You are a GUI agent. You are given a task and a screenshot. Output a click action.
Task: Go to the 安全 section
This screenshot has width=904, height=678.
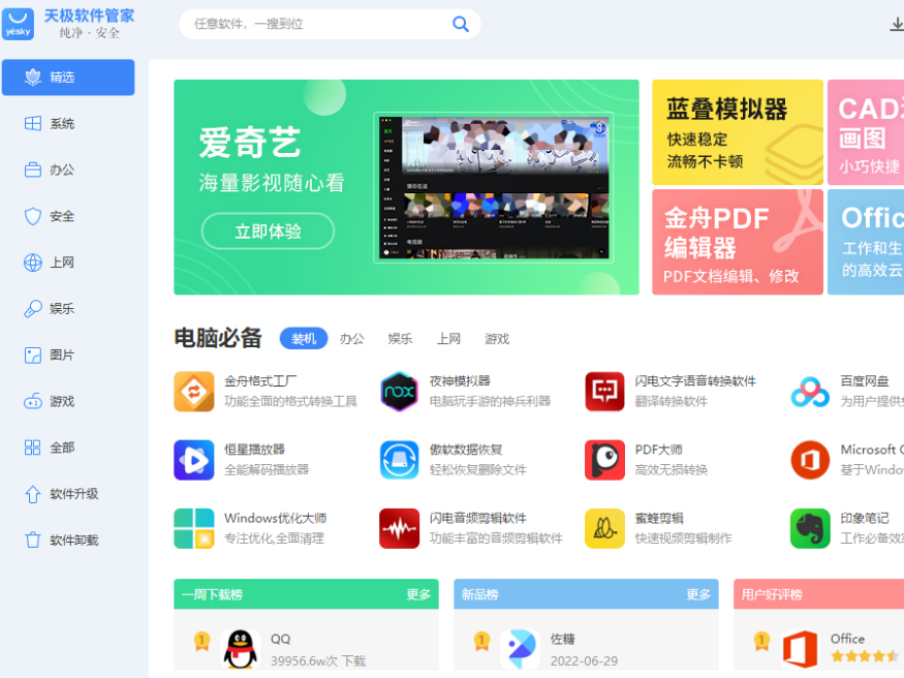pyautogui.click(x=62, y=216)
